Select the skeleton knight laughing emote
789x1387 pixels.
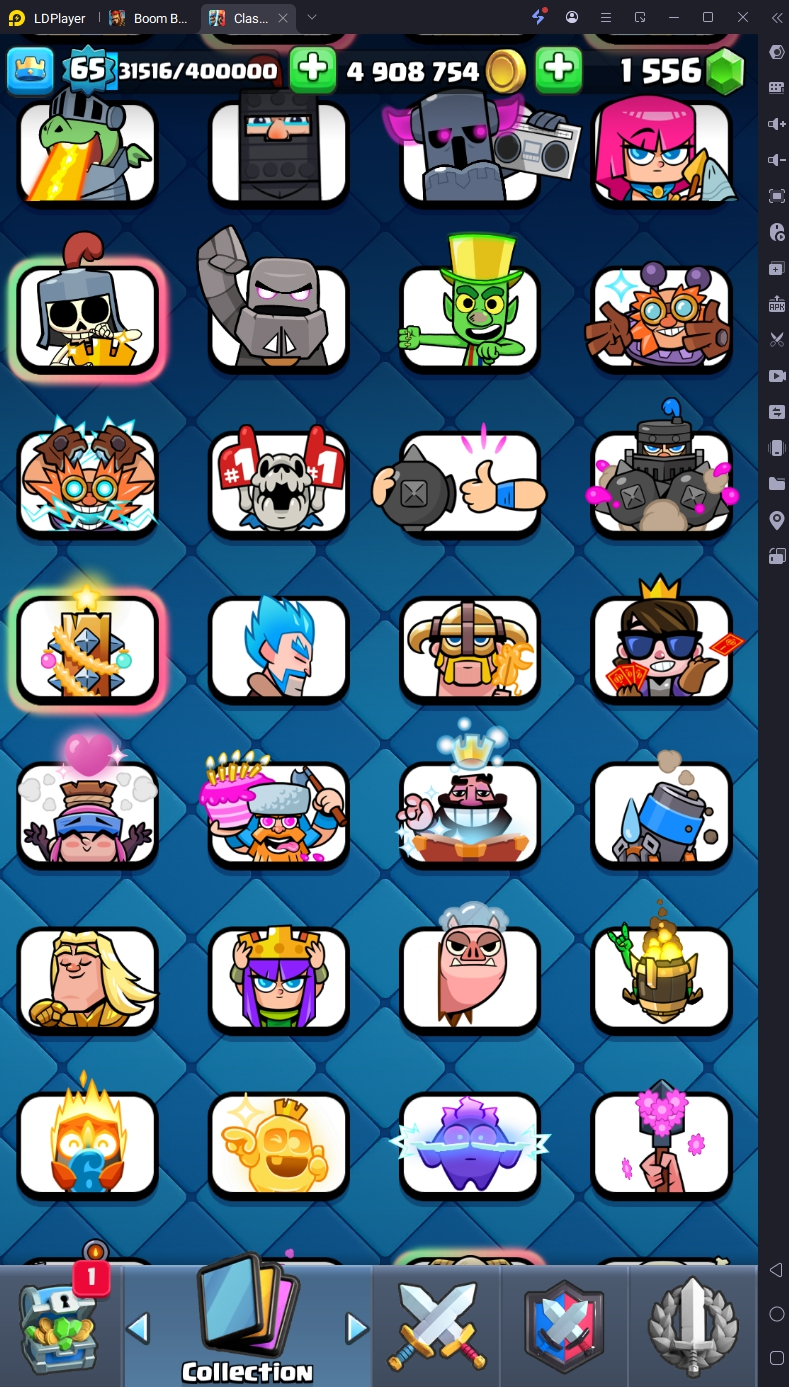(x=88, y=317)
